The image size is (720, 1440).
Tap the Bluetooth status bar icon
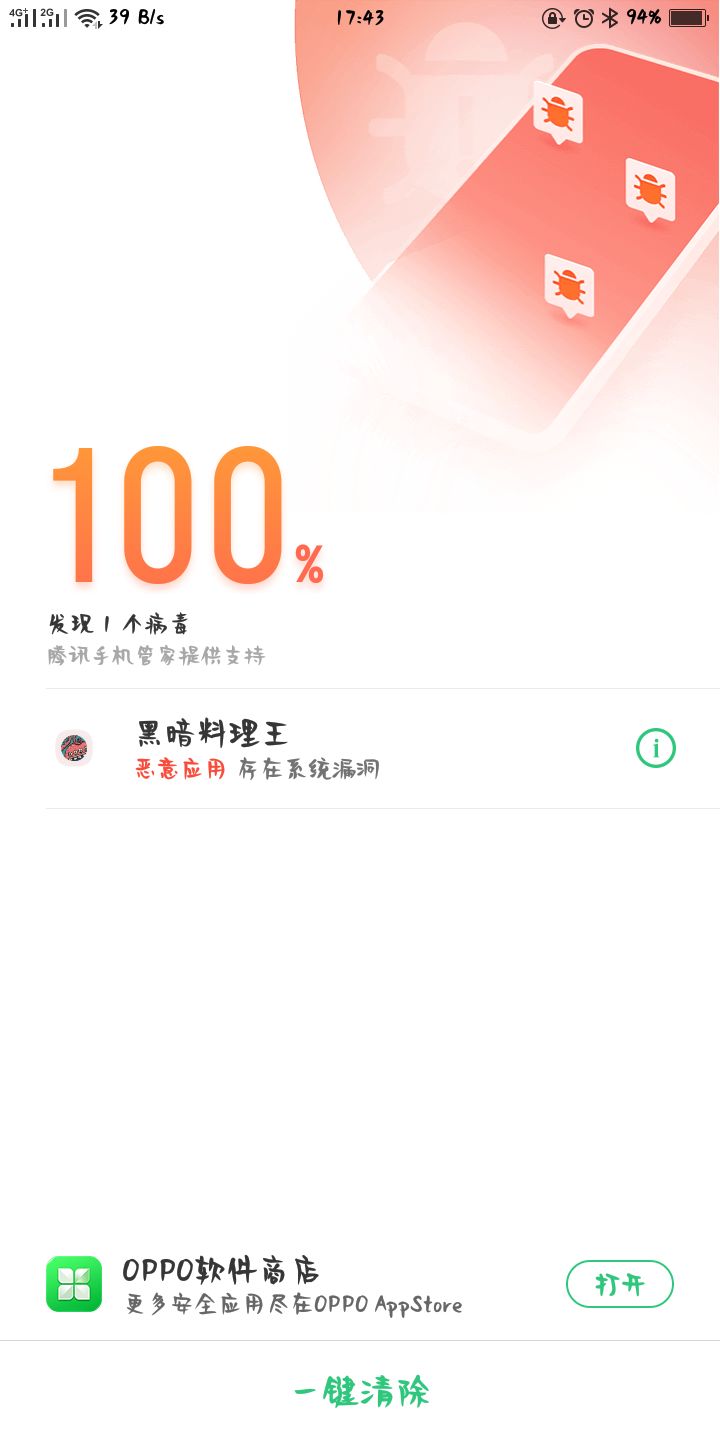click(606, 17)
